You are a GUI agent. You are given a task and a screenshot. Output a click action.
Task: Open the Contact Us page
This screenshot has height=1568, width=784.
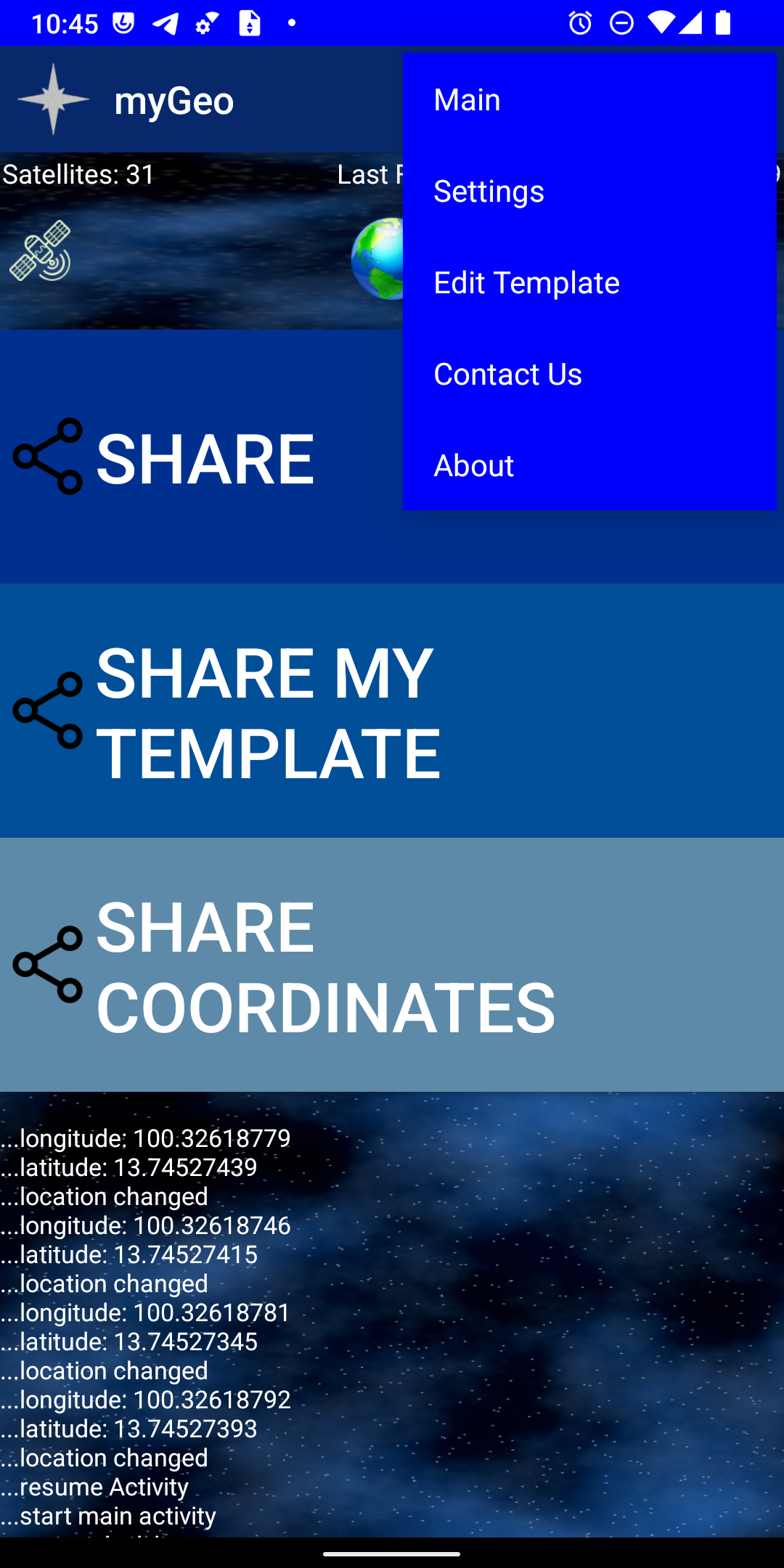click(589, 374)
